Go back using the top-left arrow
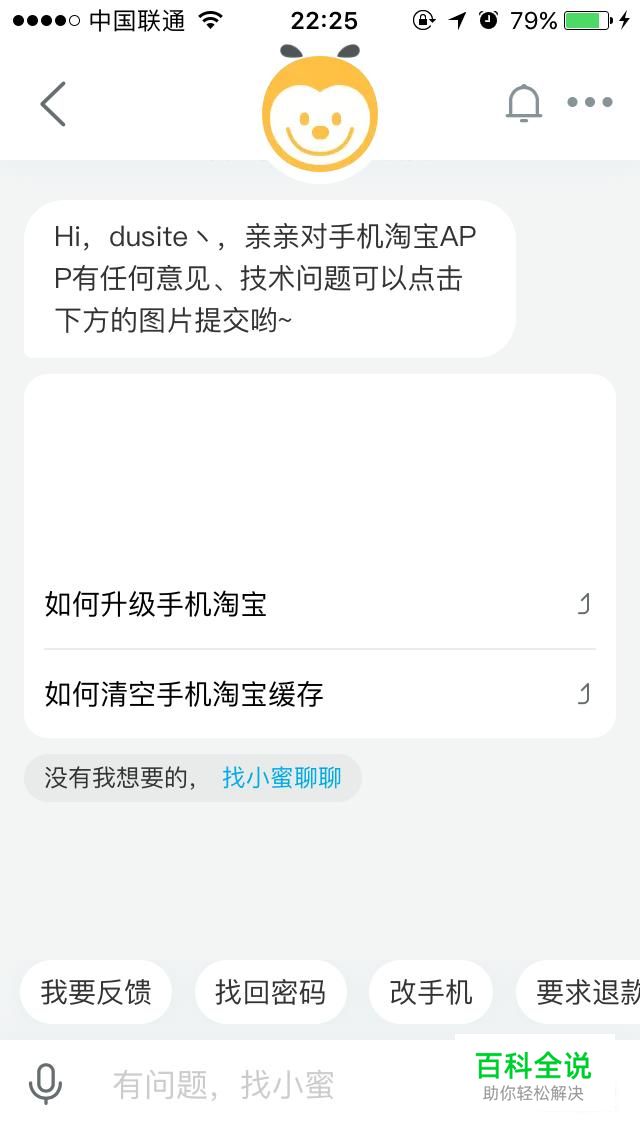This screenshot has height=1136, width=640. pos(53,104)
